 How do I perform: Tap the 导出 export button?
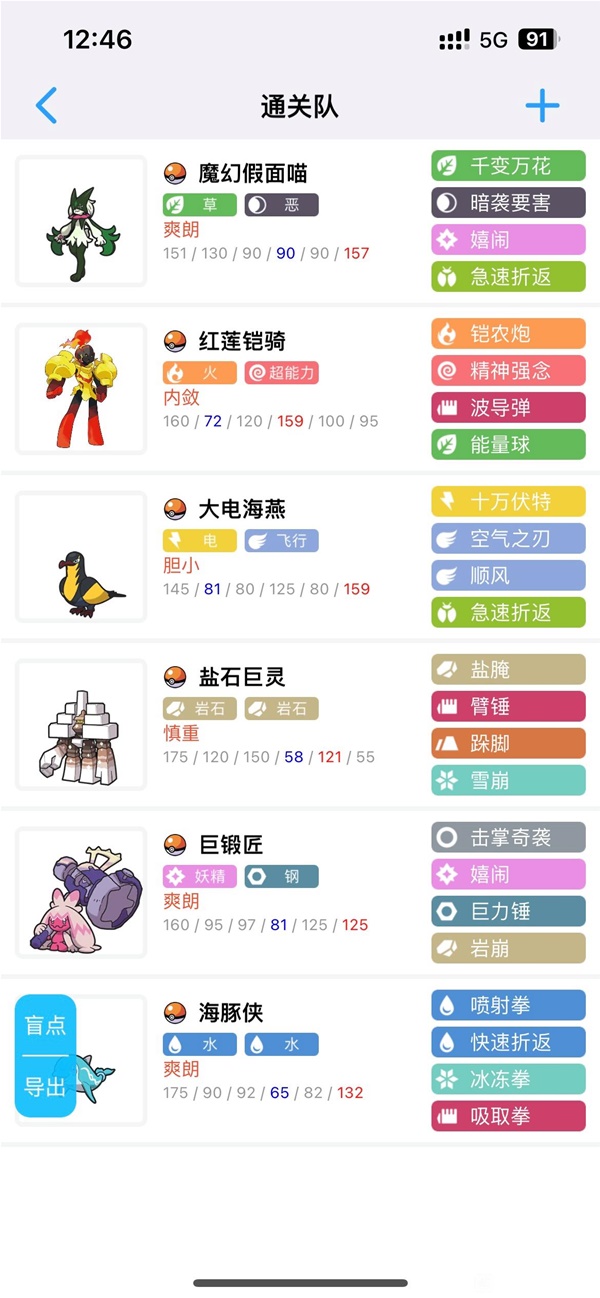click(x=45, y=1086)
